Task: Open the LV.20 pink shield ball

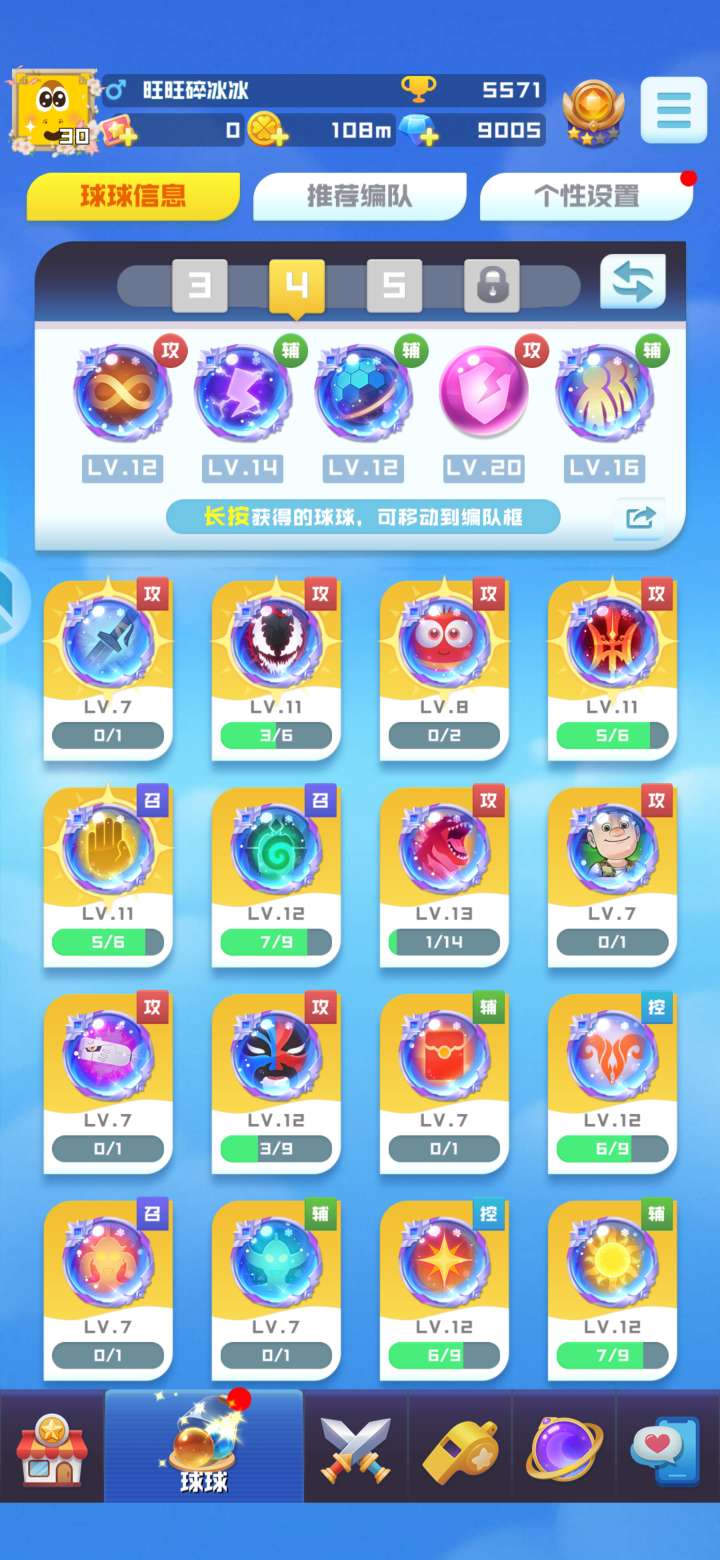Action: (x=484, y=392)
